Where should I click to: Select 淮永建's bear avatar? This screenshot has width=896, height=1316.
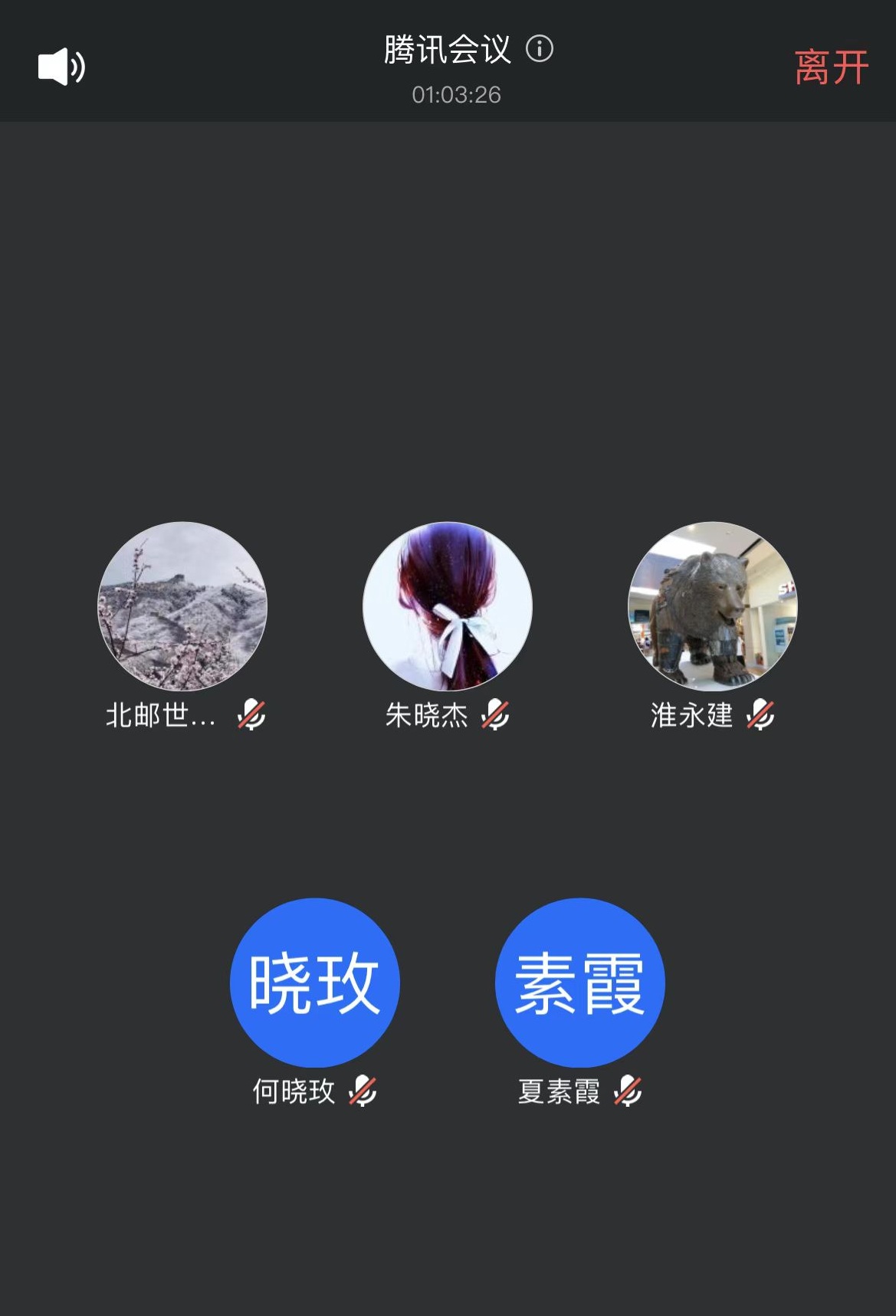(x=713, y=606)
